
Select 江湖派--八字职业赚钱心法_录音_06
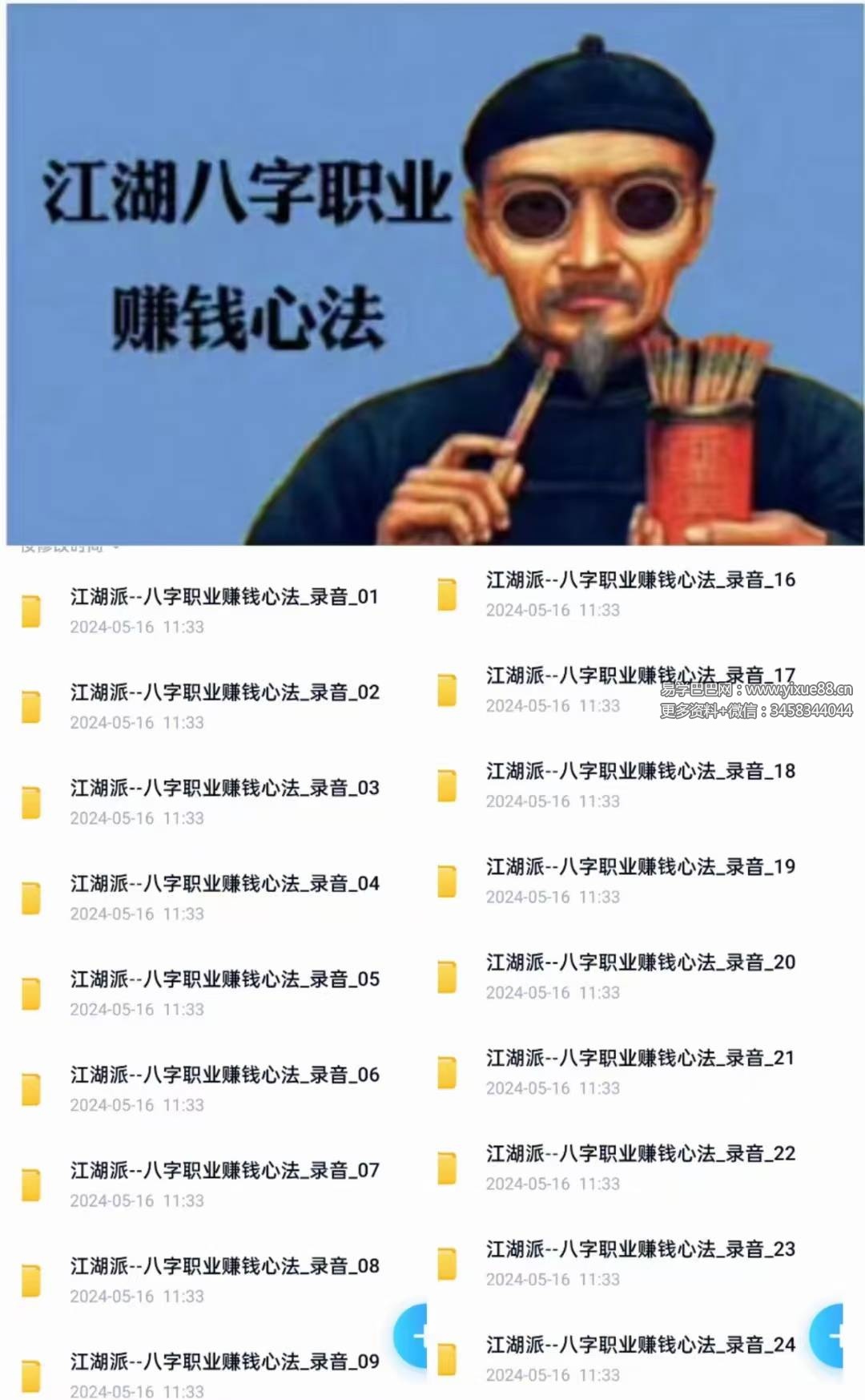(224, 1075)
